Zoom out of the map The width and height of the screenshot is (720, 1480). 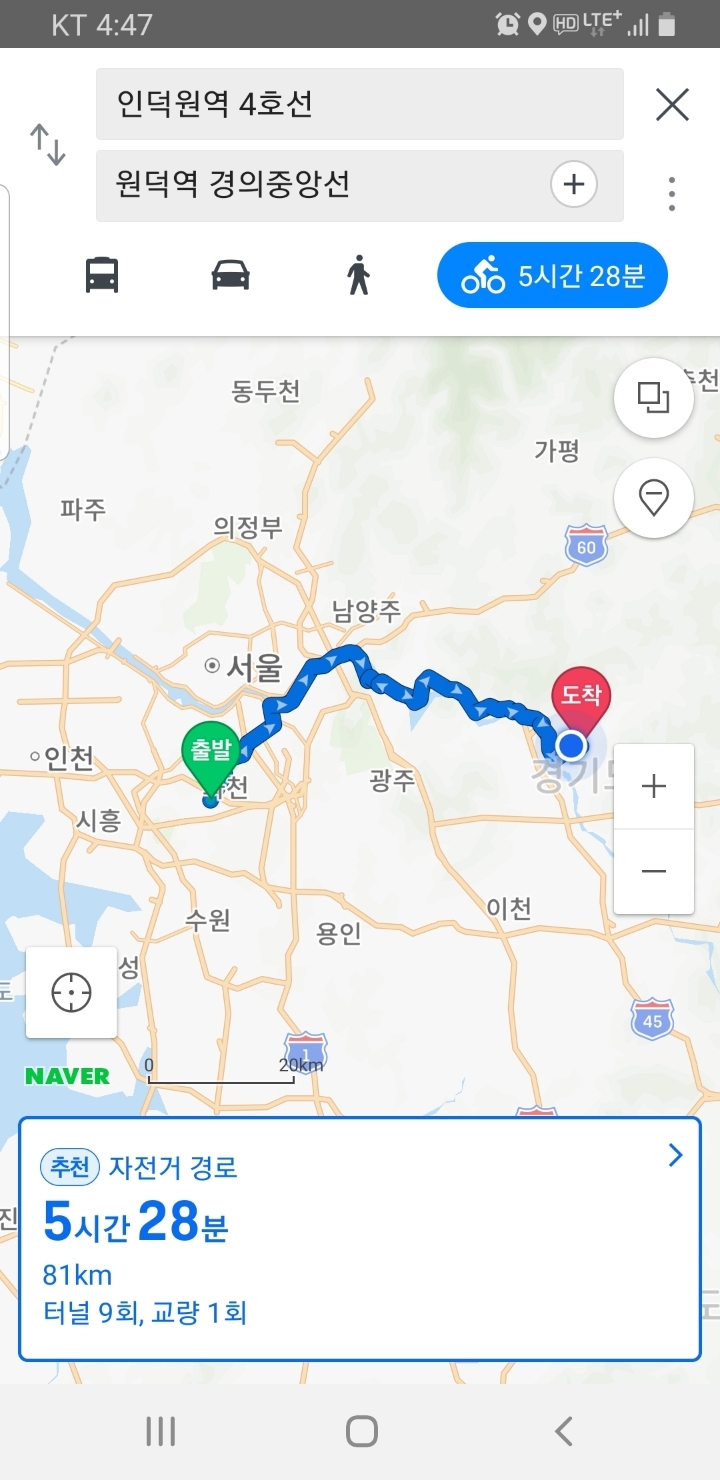(654, 871)
